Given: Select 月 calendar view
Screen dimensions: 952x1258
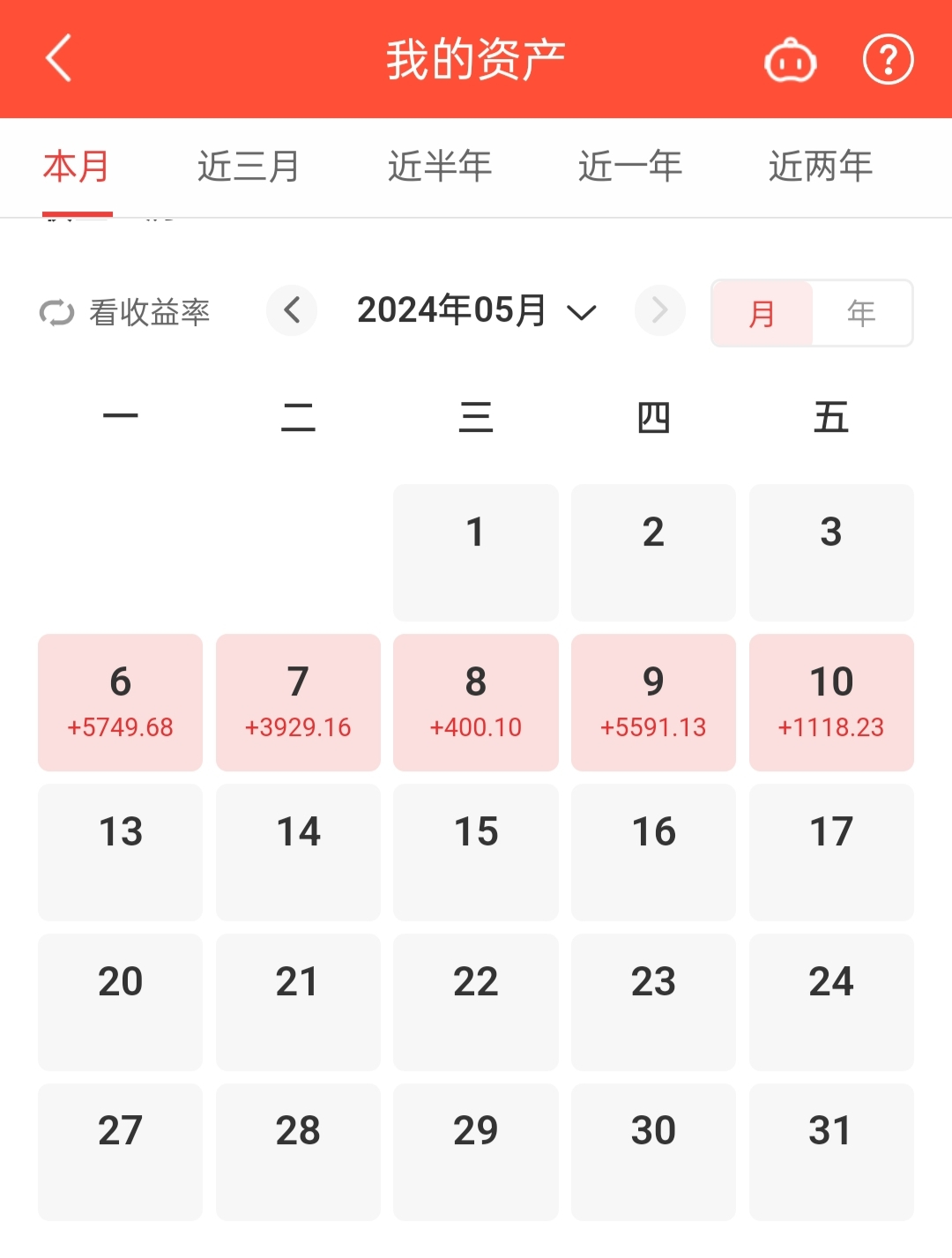Looking at the screenshot, I should 762,313.
